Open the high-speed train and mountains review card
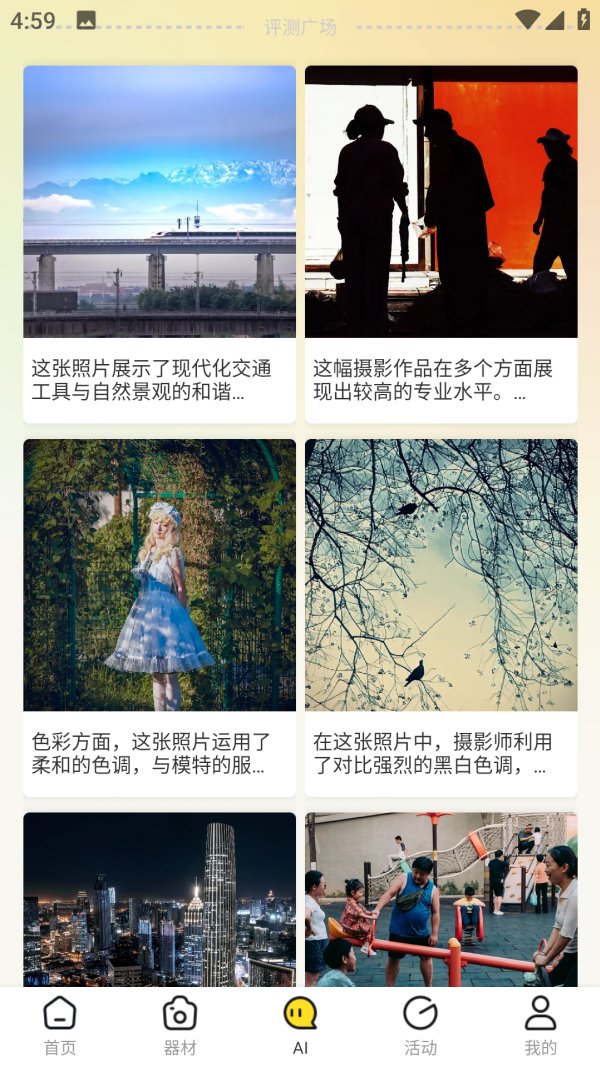This screenshot has height=1067, width=600. (159, 243)
